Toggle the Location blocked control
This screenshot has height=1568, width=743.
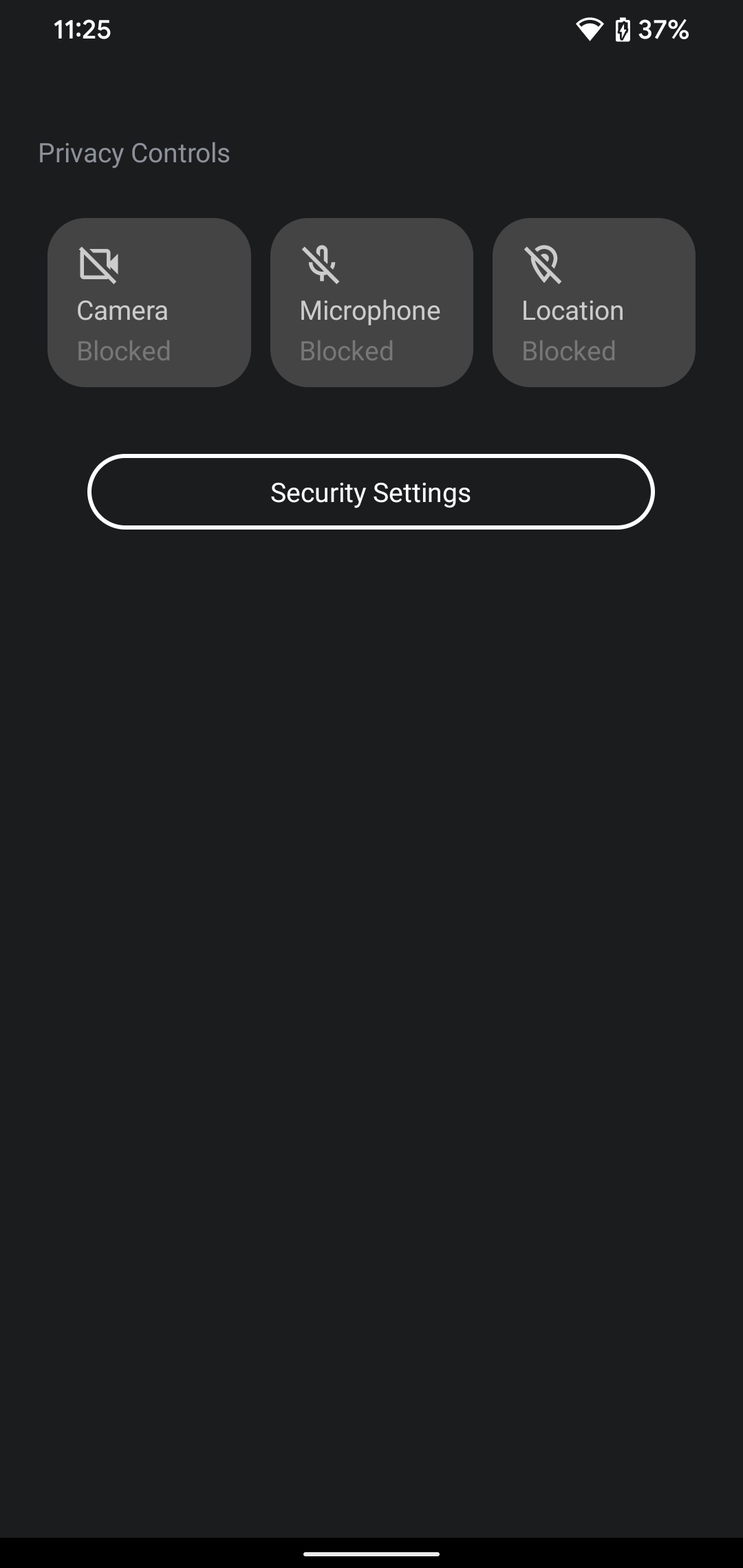(594, 303)
